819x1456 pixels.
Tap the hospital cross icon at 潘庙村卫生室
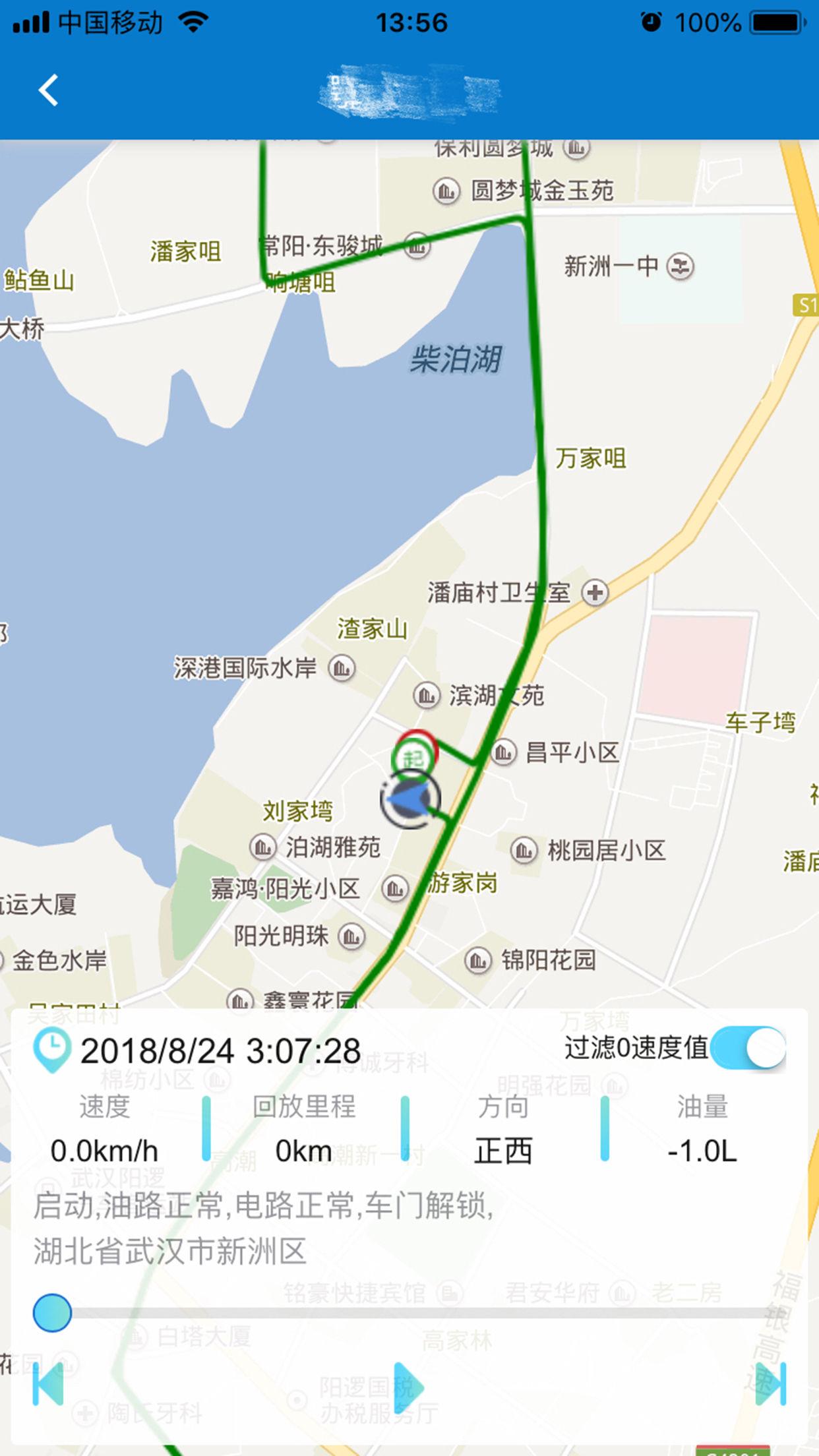594,593
